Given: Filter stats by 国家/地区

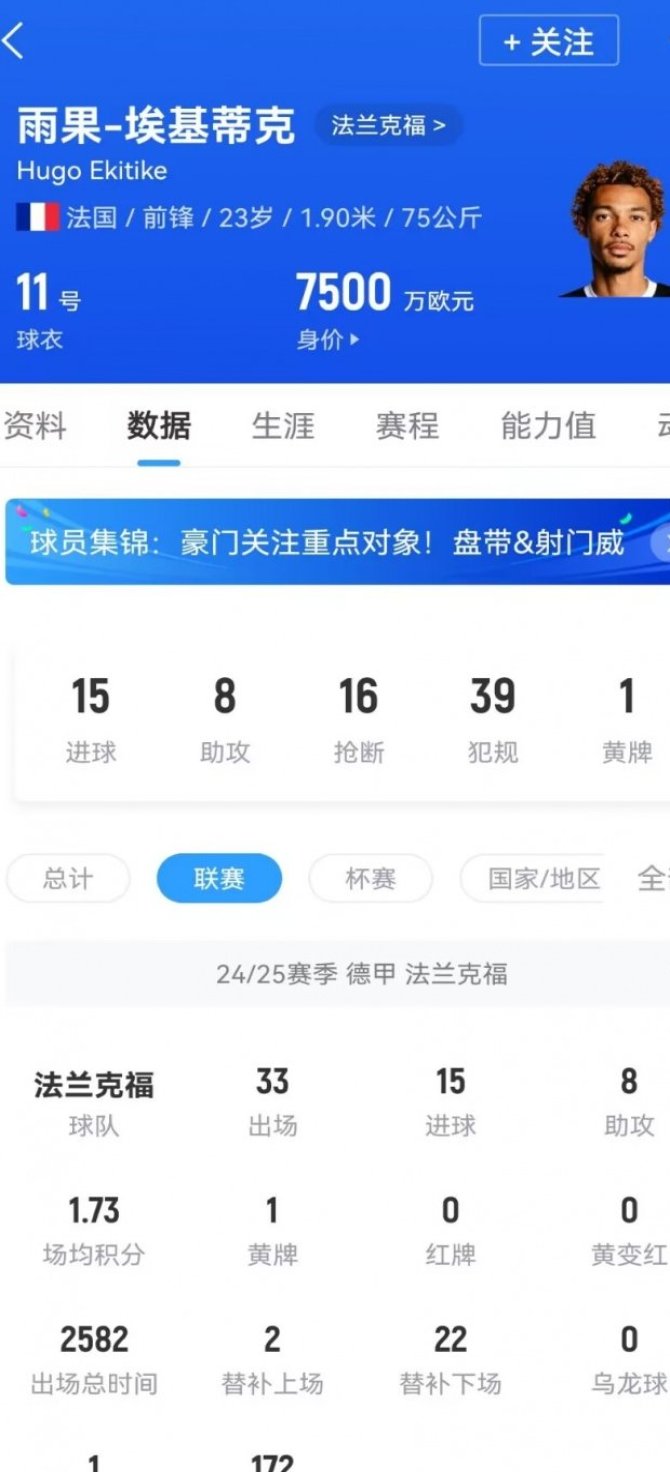Looking at the screenshot, I should [x=532, y=879].
